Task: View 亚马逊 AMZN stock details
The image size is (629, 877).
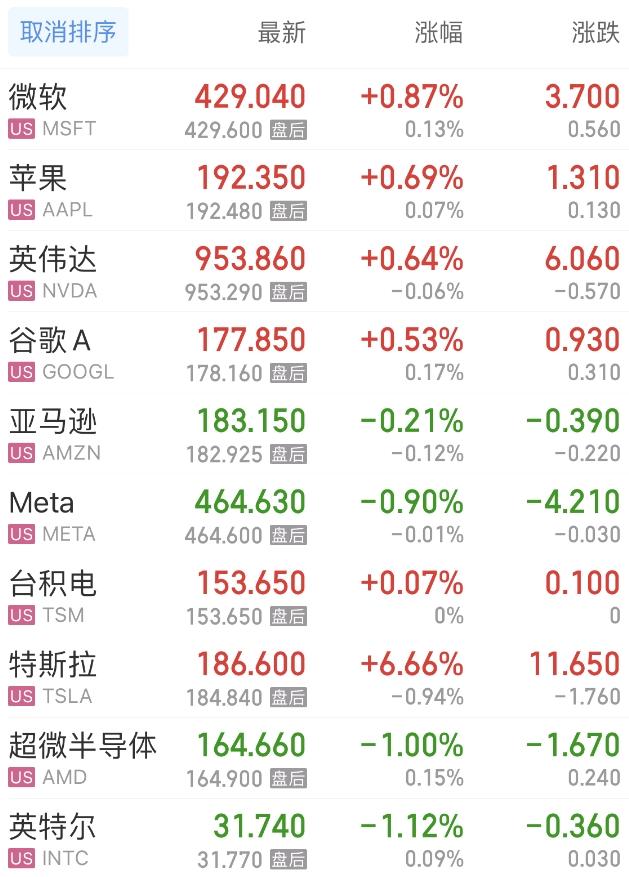Action: click(x=314, y=434)
